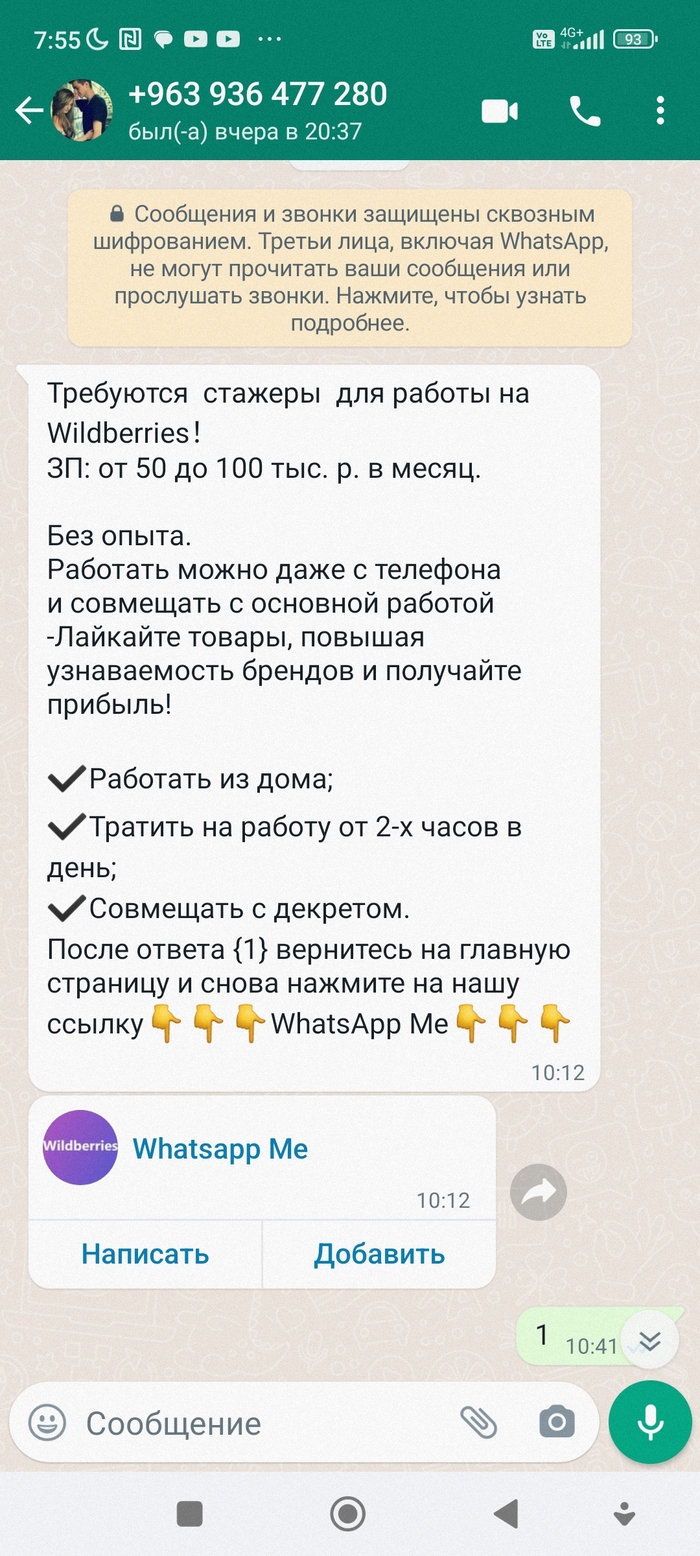Open the camera from the message bar
This screenshot has width=700, height=1556.
tap(556, 1422)
